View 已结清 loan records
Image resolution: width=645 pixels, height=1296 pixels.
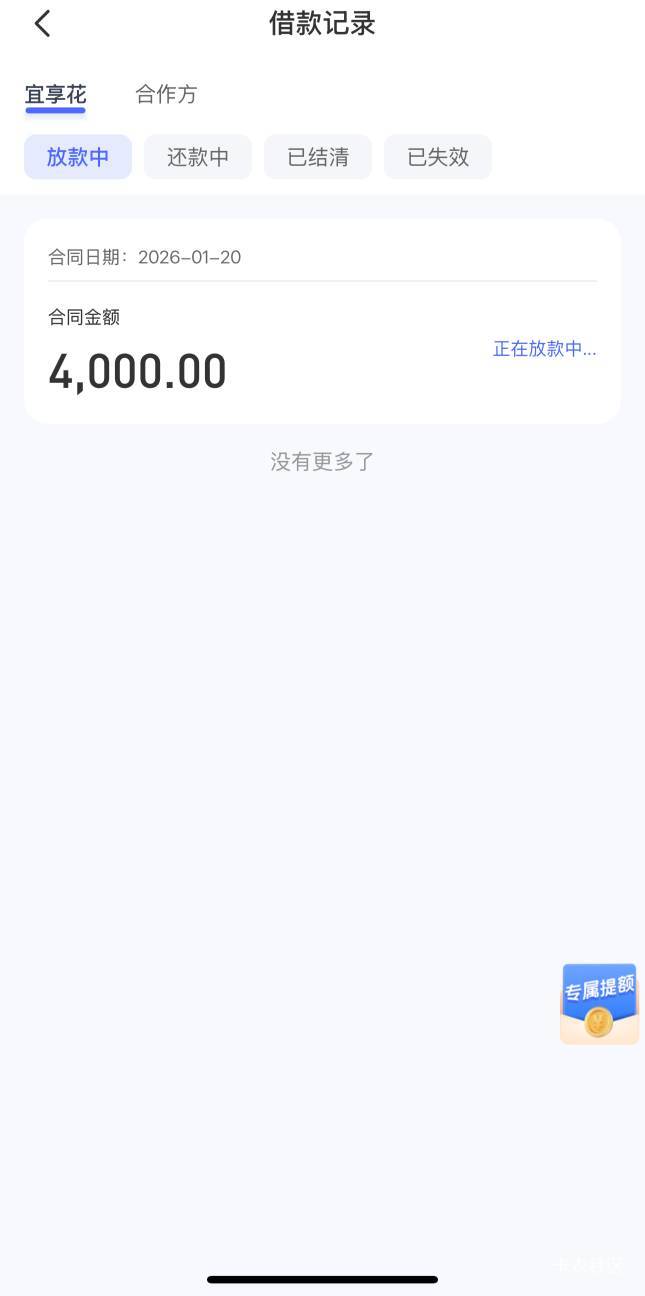318,157
